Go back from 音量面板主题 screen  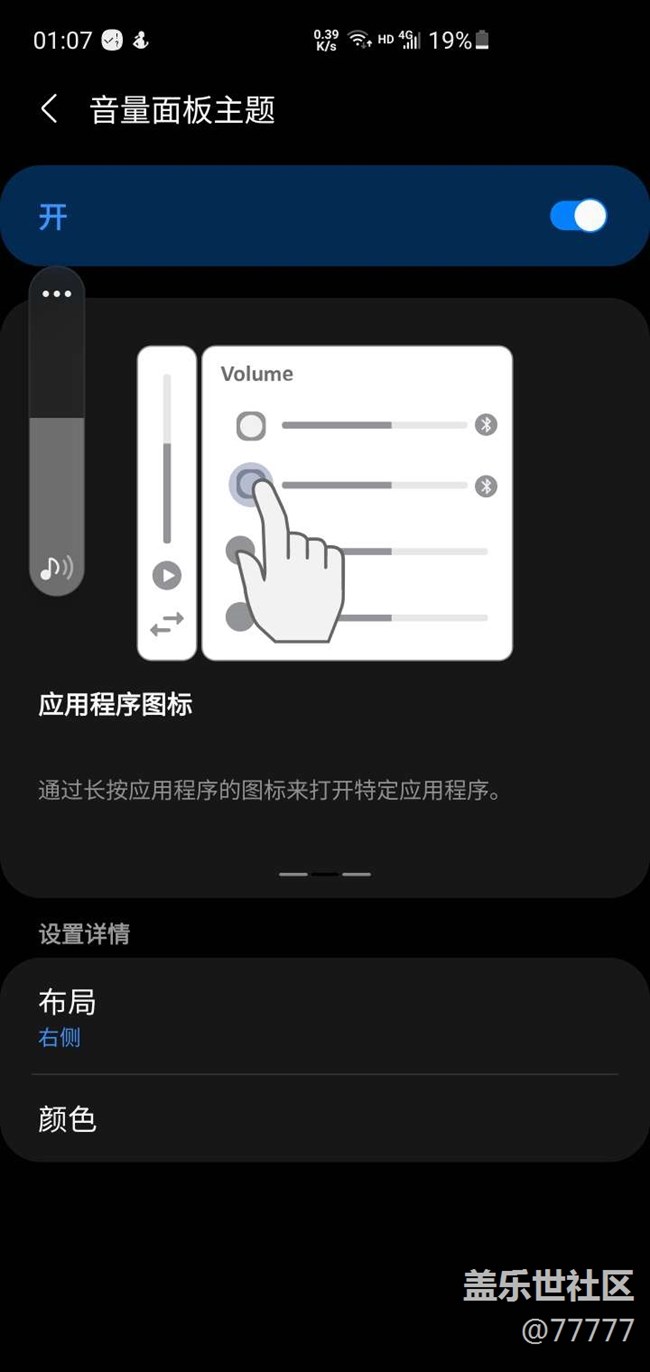(x=49, y=109)
